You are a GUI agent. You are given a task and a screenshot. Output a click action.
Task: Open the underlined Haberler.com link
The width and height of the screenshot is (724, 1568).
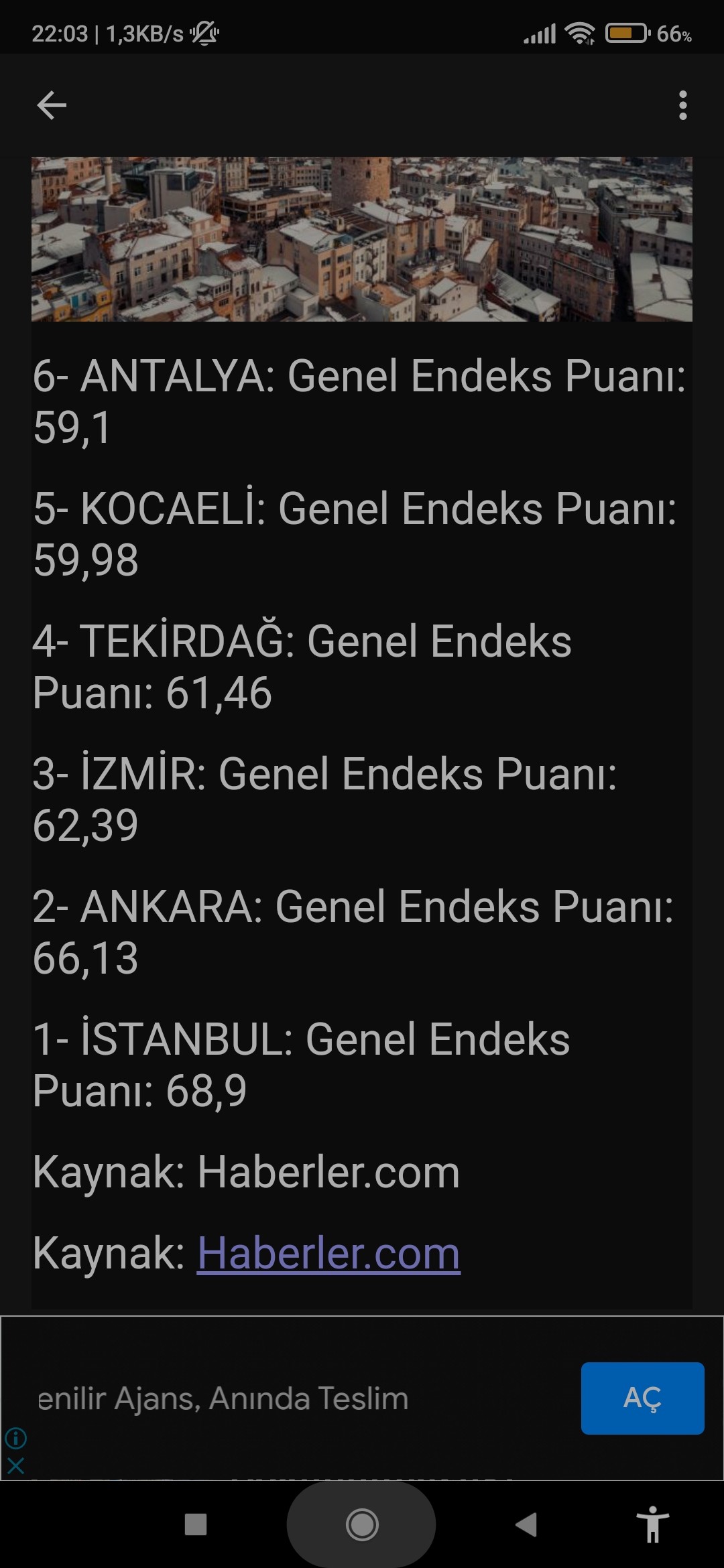[x=328, y=1253]
